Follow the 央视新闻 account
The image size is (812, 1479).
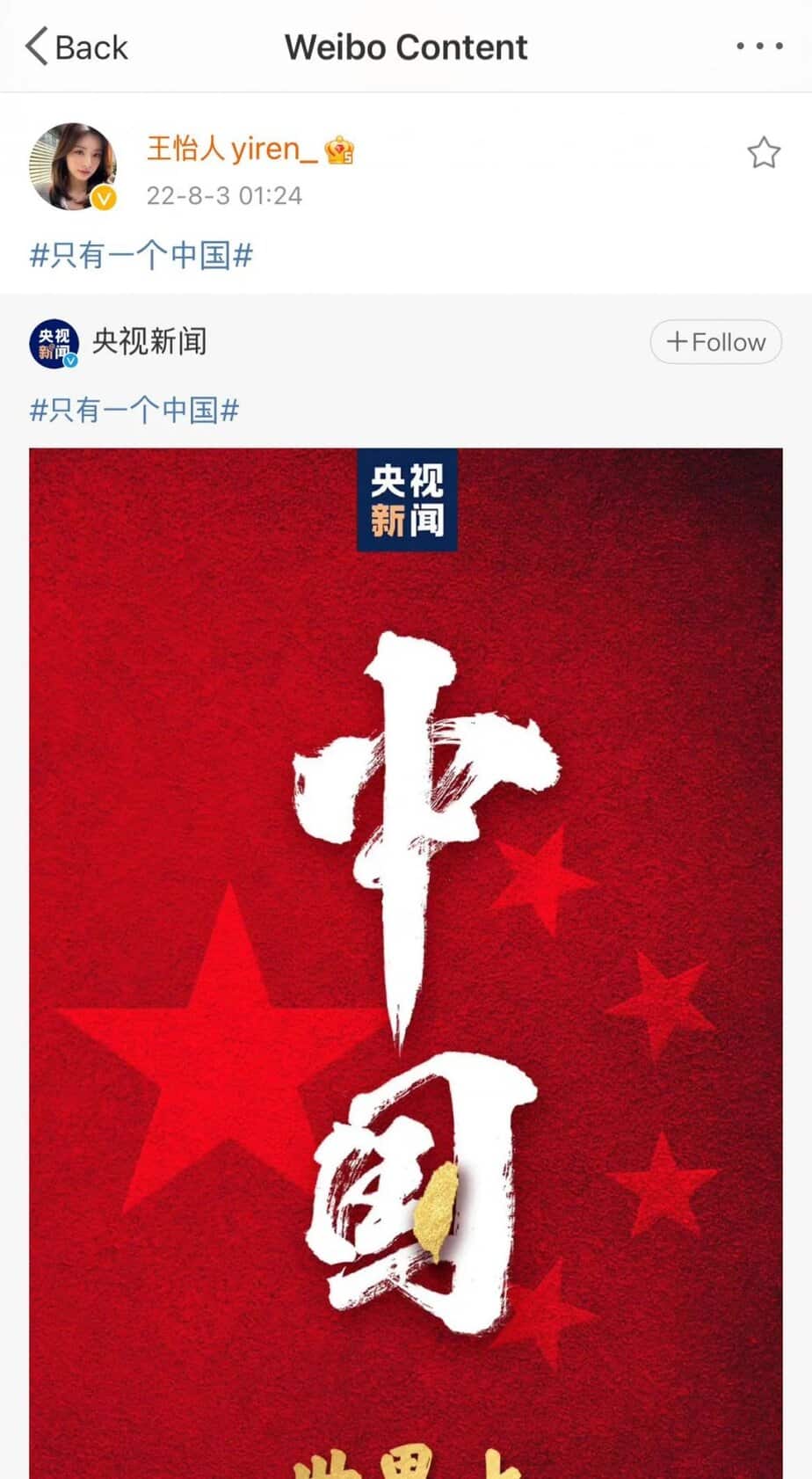[715, 342]
